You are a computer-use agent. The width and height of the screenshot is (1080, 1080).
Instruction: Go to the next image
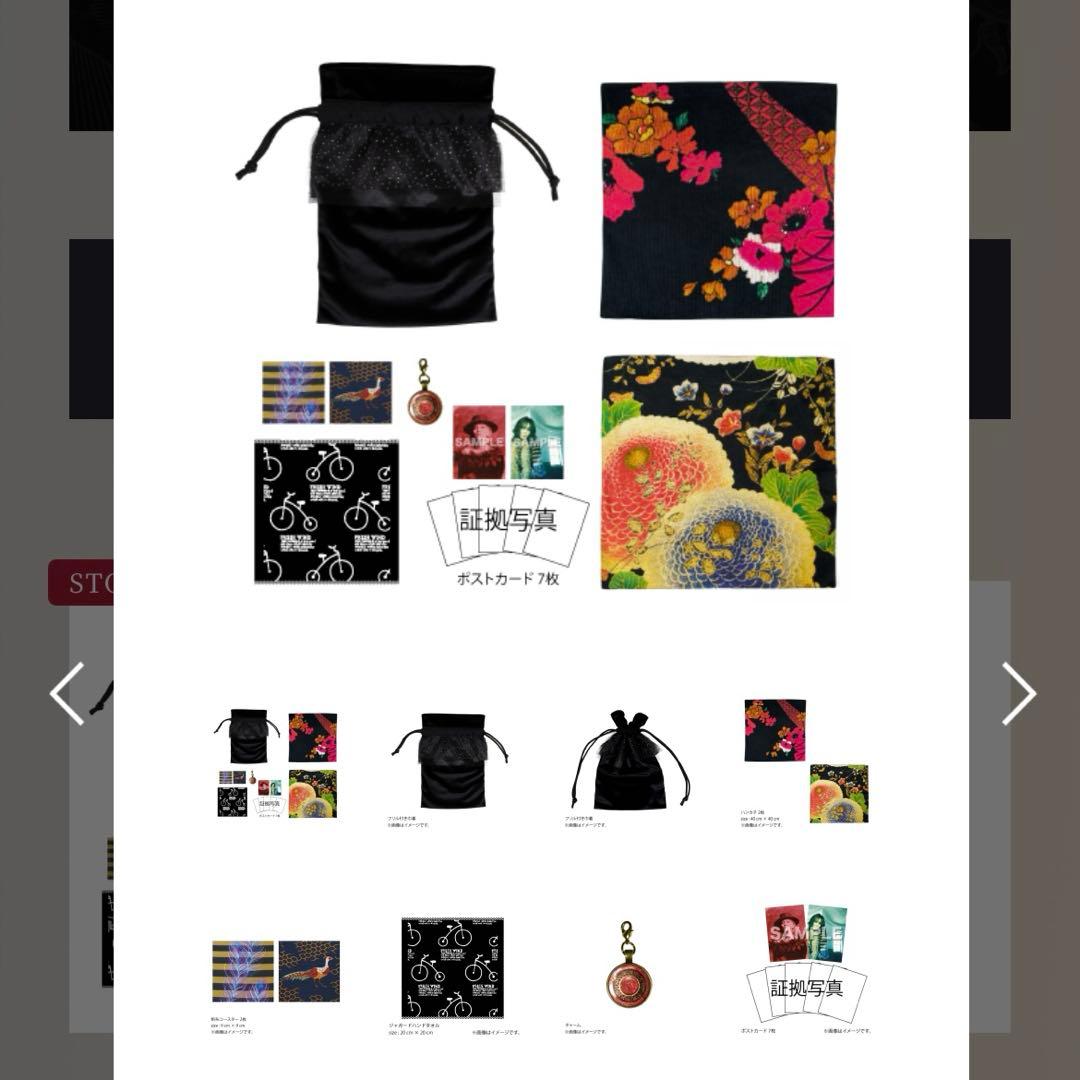pyautogui.click(x=1018, y=693)
